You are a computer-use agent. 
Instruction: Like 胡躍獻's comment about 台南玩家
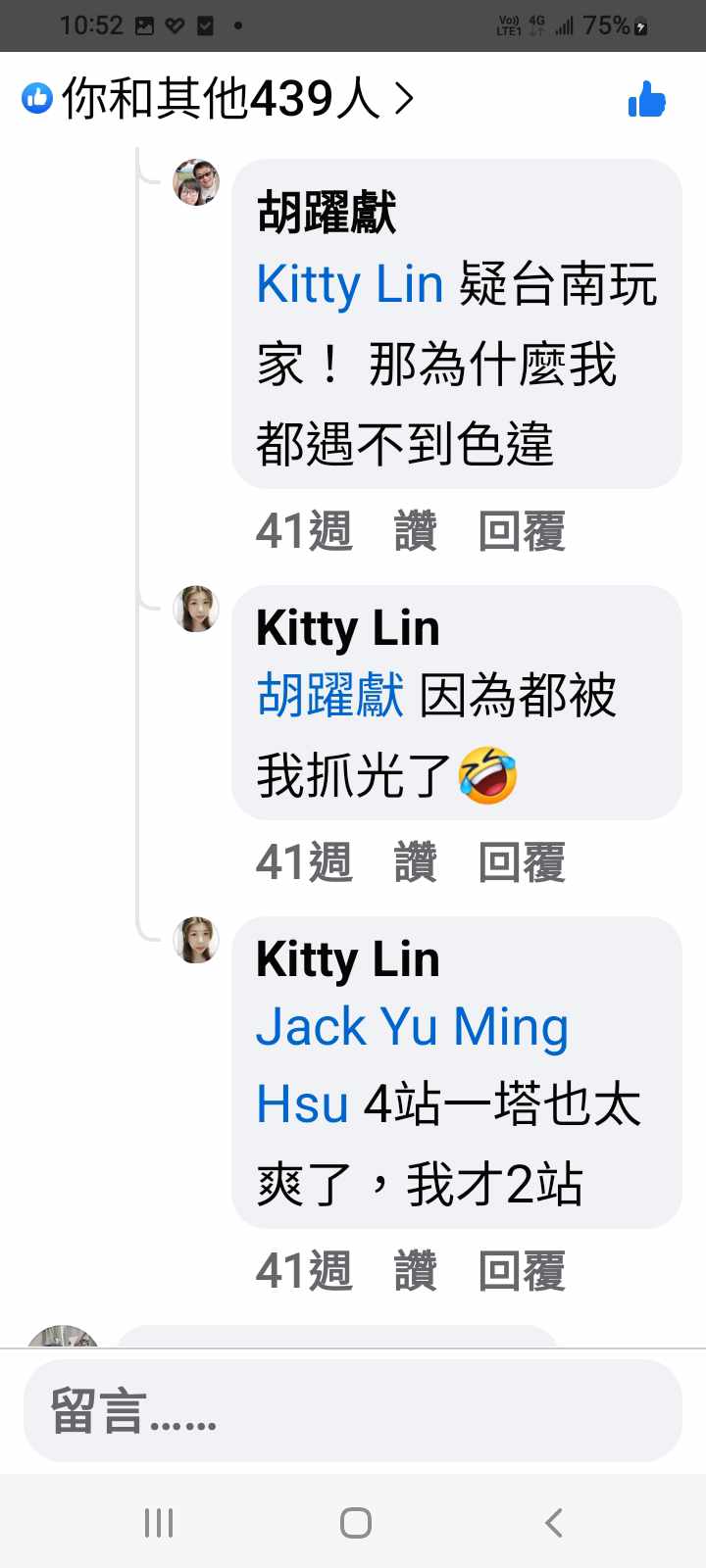tap(415, 531)
